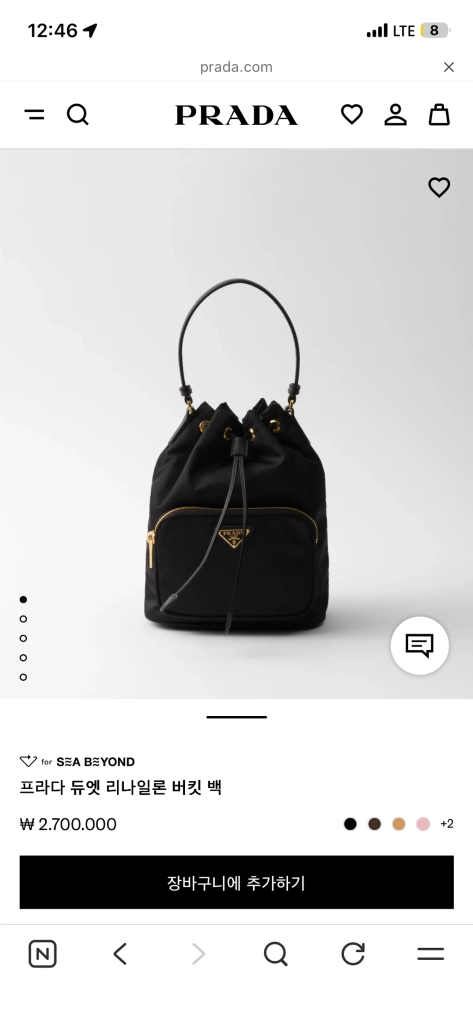Go back with the browser arrow
This screenshot has width=473, height=1024.
(x=120, y=954)
